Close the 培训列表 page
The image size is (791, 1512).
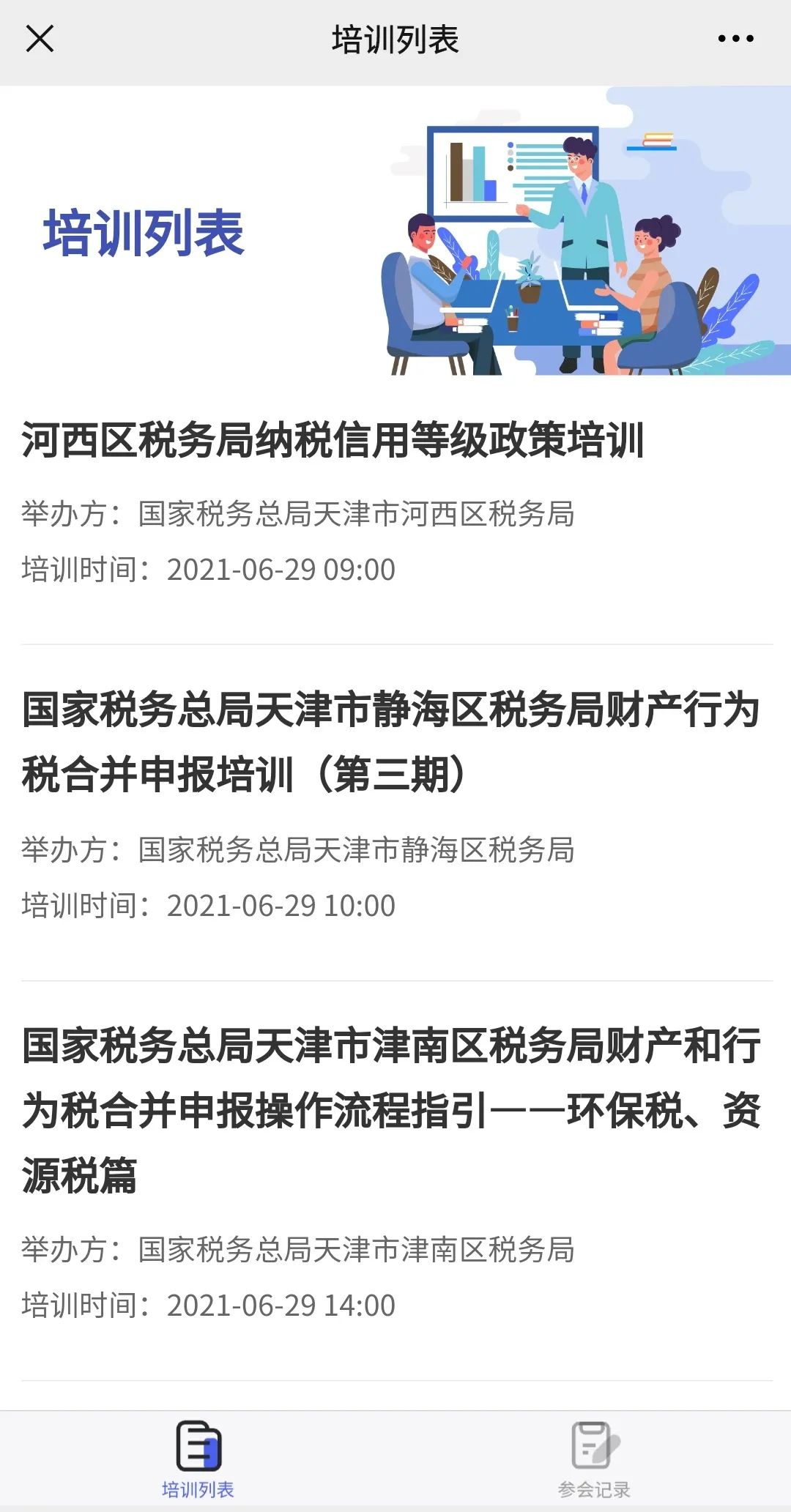tap(40, 39)
